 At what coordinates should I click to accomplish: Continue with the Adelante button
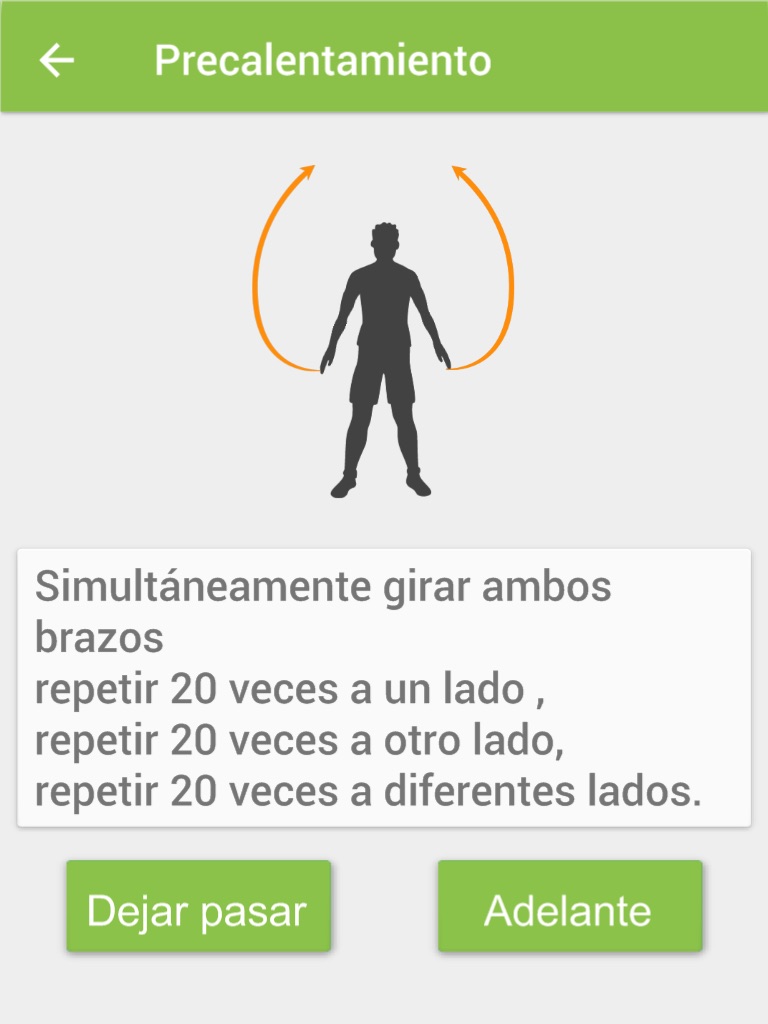tap(569, 905)
